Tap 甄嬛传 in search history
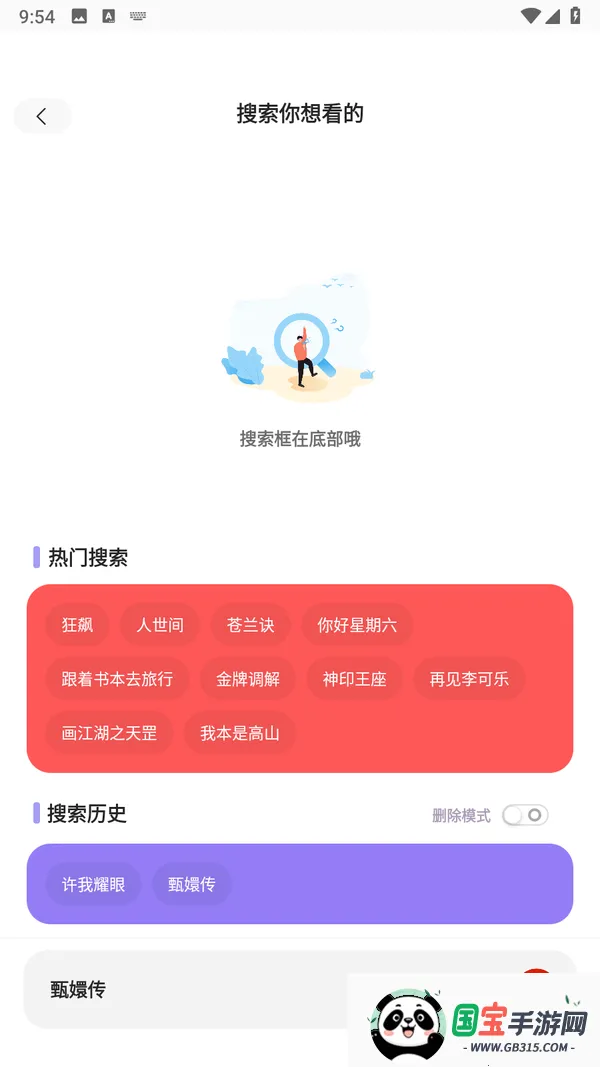The width and height of the screenshot is (600, 1067). tap(192, 884)
